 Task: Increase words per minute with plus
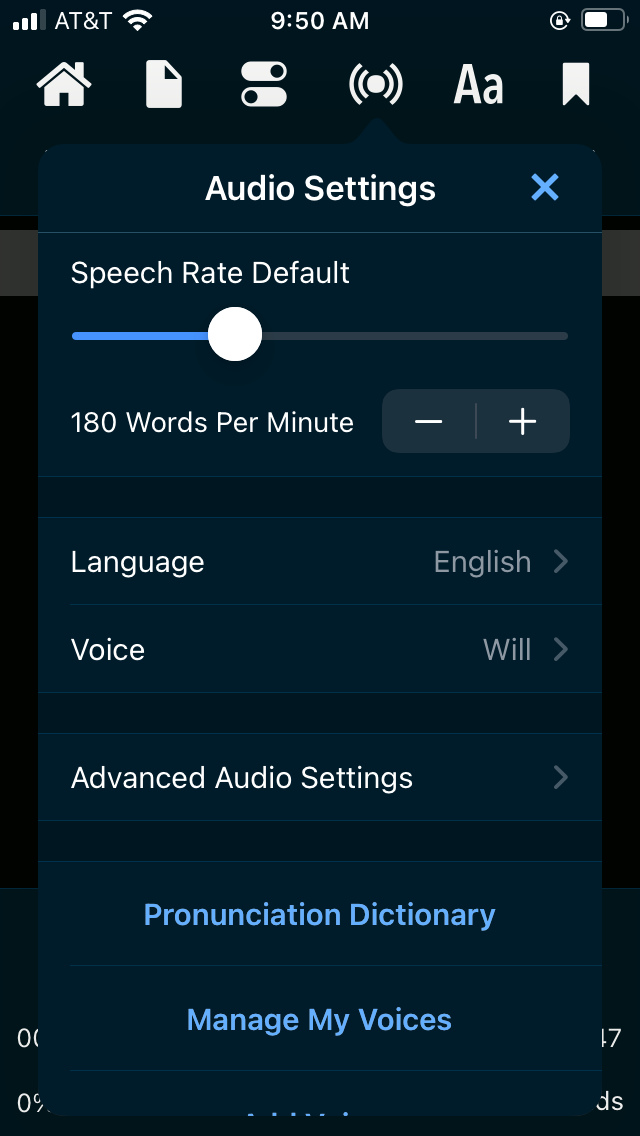coord(523,422)
